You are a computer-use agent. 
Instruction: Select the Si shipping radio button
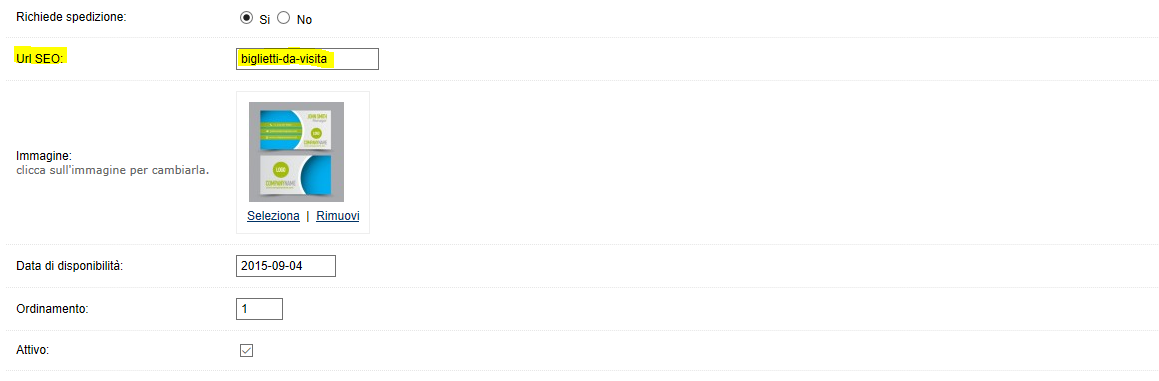click(247, 18)
